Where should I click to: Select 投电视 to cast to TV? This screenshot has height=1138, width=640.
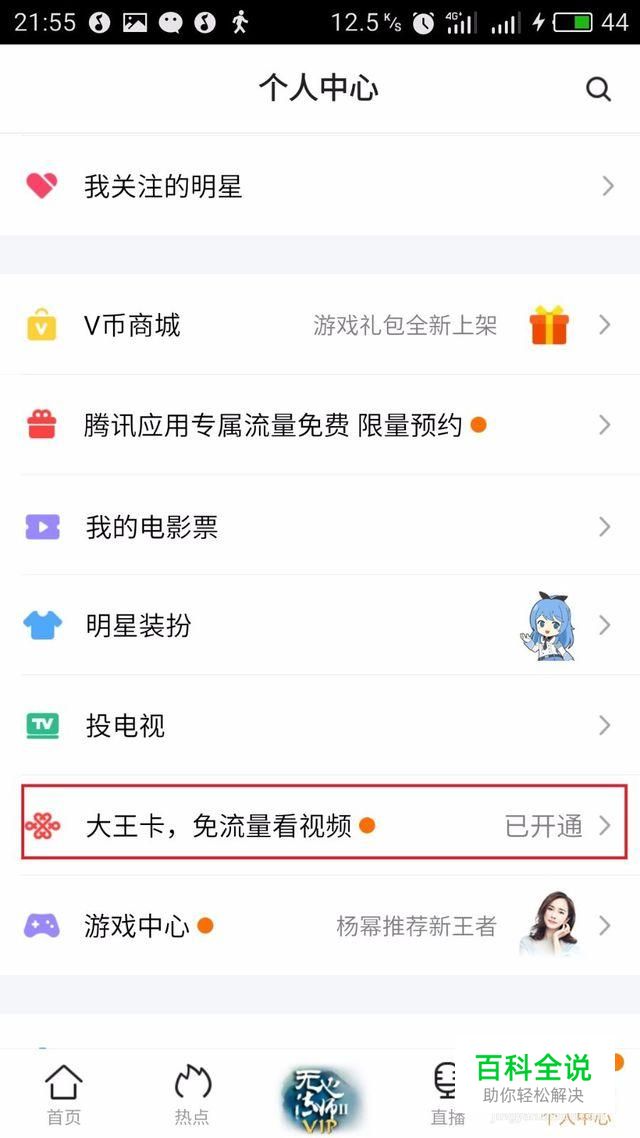[320, 726]
